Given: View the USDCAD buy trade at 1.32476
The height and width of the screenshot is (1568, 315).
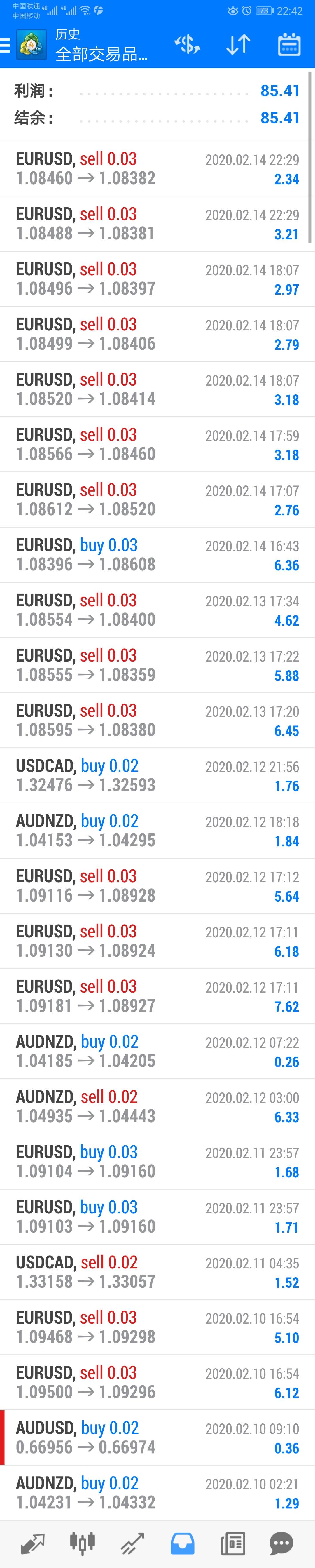Looking at the screenshot, I should coord(157,775).
